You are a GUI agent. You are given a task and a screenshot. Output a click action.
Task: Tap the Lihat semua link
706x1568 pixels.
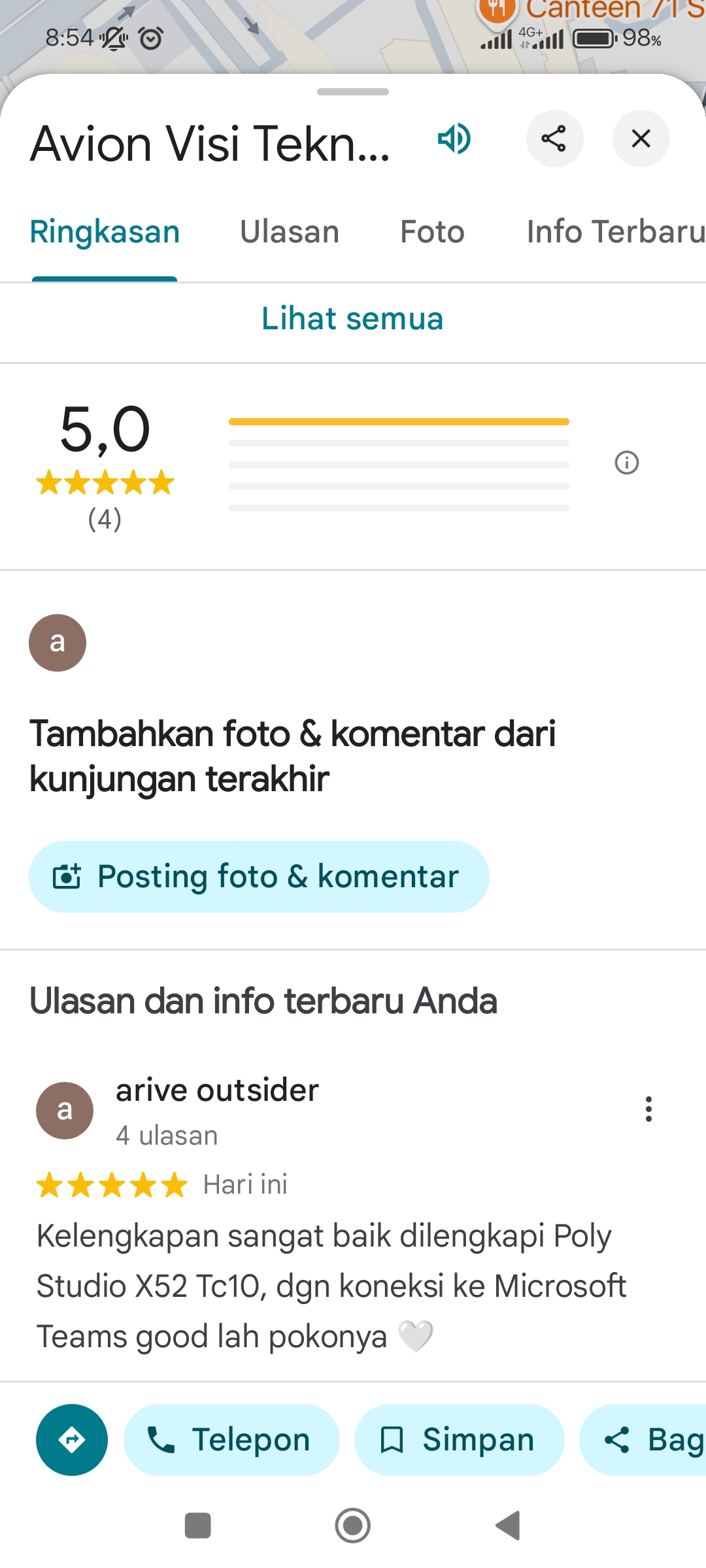352,319
